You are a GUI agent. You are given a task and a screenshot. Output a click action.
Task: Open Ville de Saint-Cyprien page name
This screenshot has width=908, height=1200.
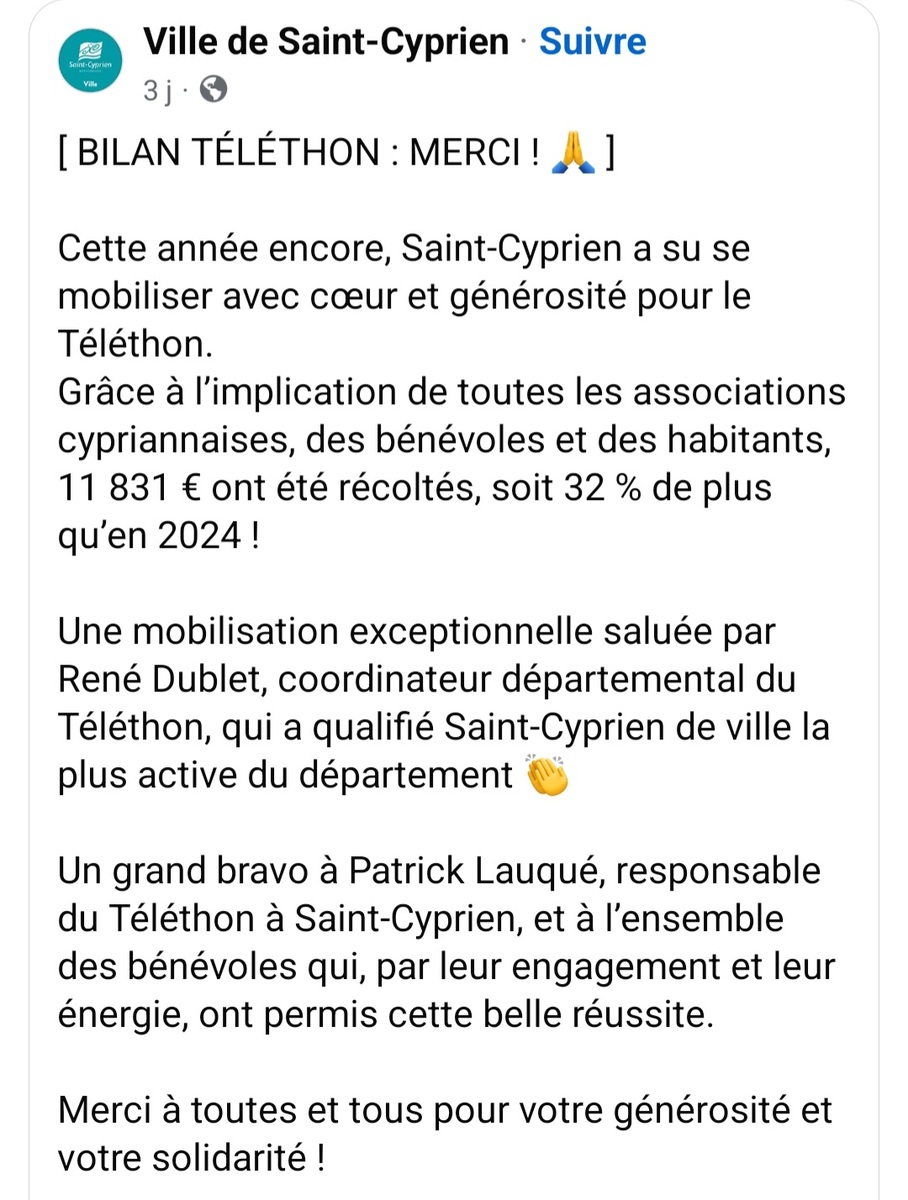326,42
